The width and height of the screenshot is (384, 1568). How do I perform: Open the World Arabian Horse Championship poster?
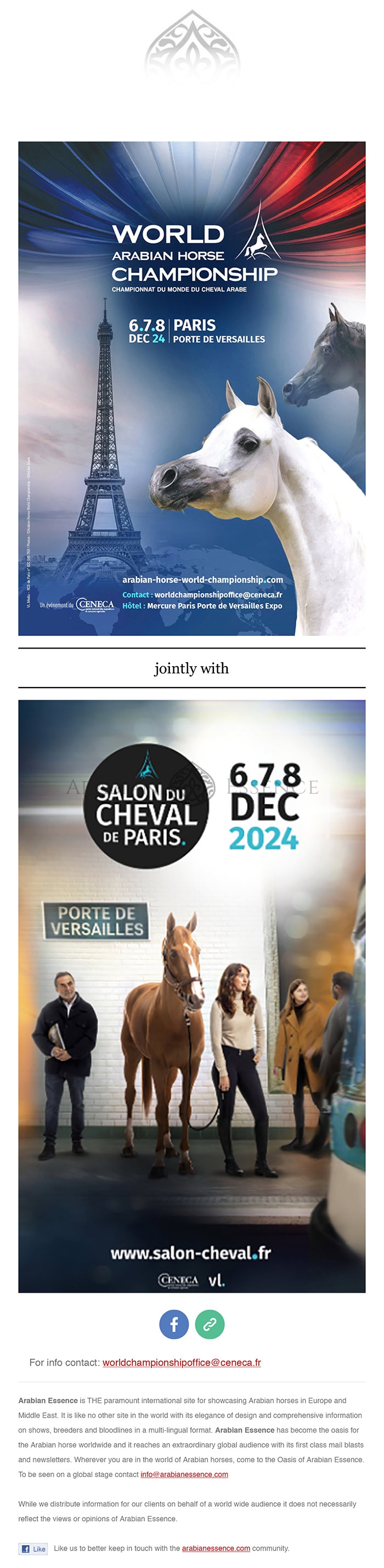click(x=191, y=388)
